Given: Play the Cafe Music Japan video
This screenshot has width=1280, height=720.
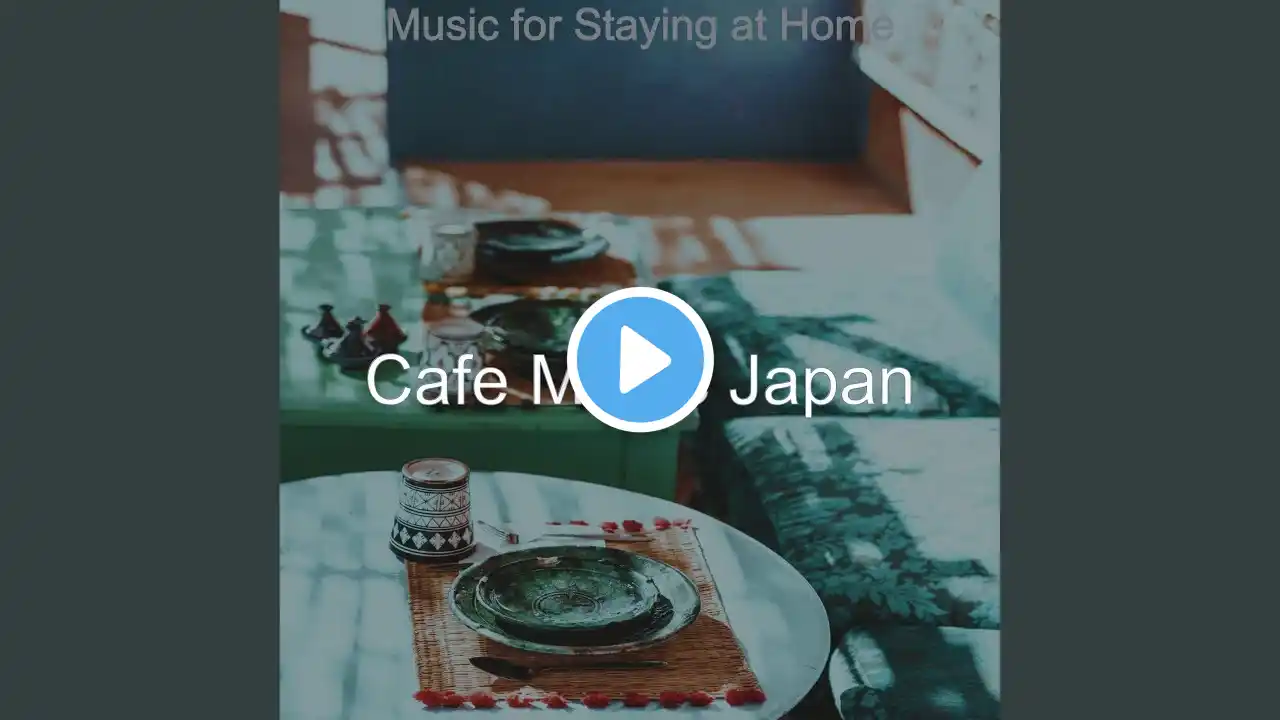Looking at the screenshot, I should [x=640, y=360].
